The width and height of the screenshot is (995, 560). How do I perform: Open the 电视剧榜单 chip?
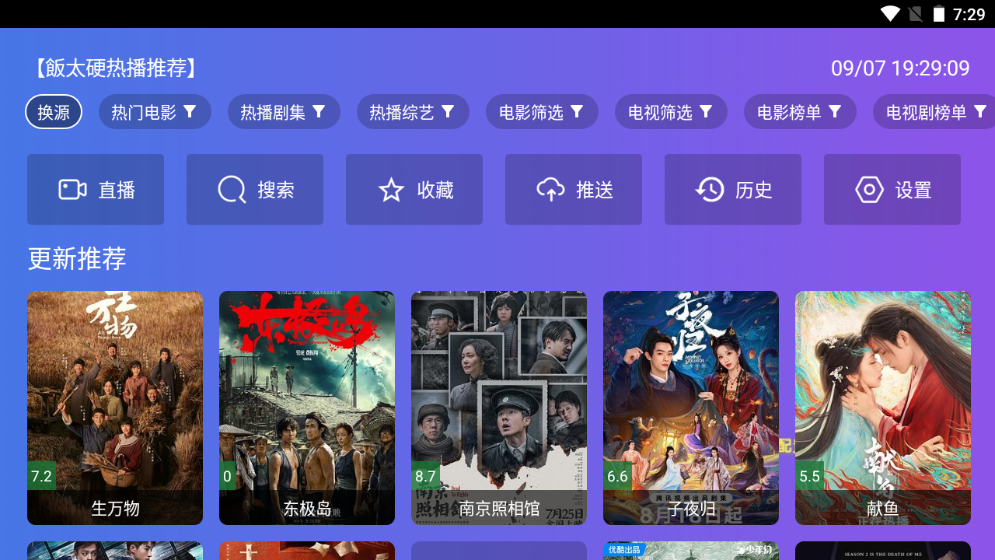coord(934,112)
